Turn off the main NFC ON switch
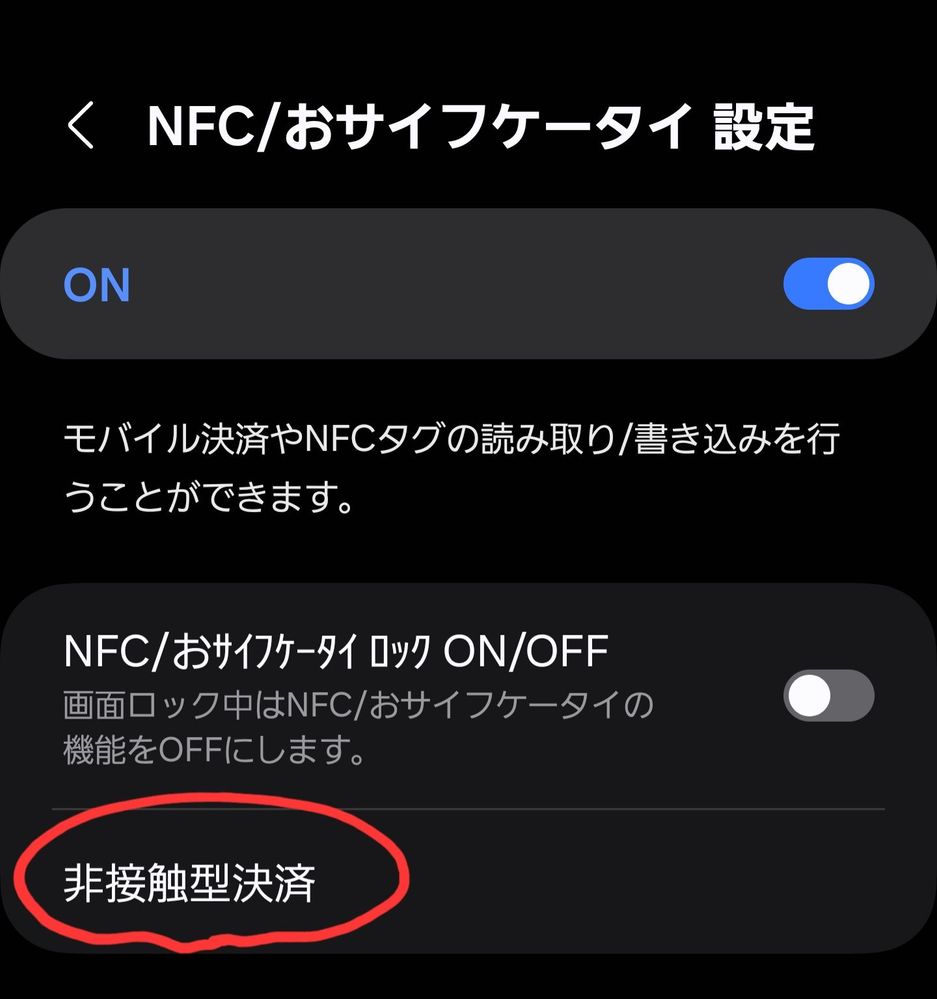Screen dimensions: 937x999 pyautogui.click(x=828, y=285)
